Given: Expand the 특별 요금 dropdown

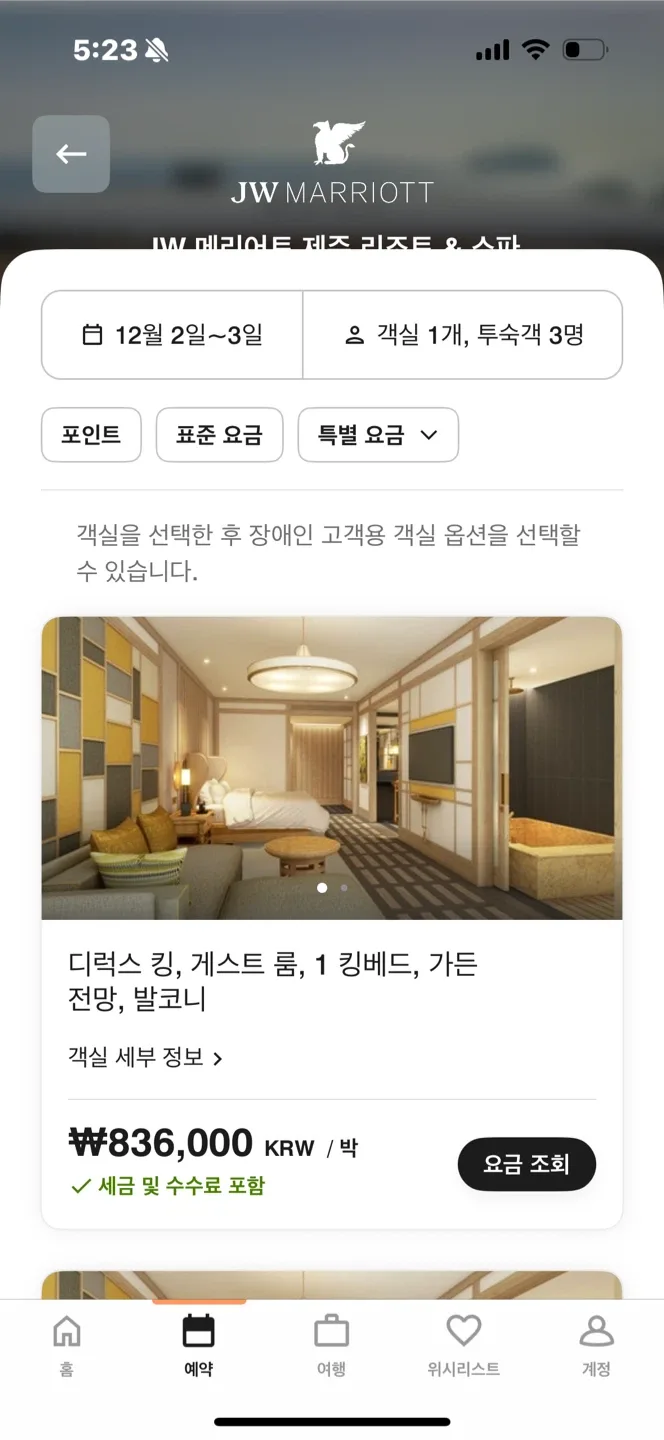Looking at the screenshot, I should click(x=378, y=435).
